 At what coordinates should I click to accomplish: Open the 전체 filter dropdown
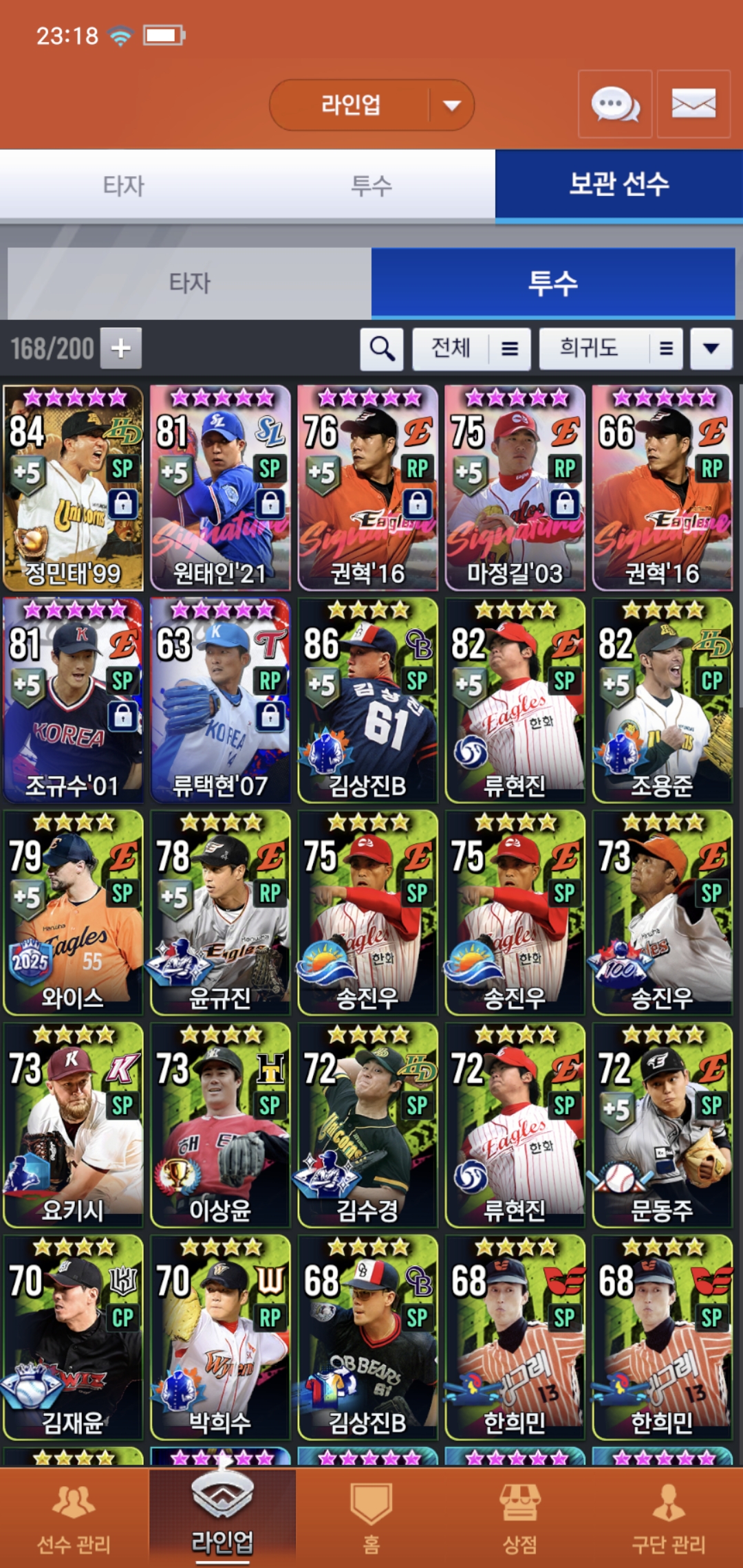[471, 349]
